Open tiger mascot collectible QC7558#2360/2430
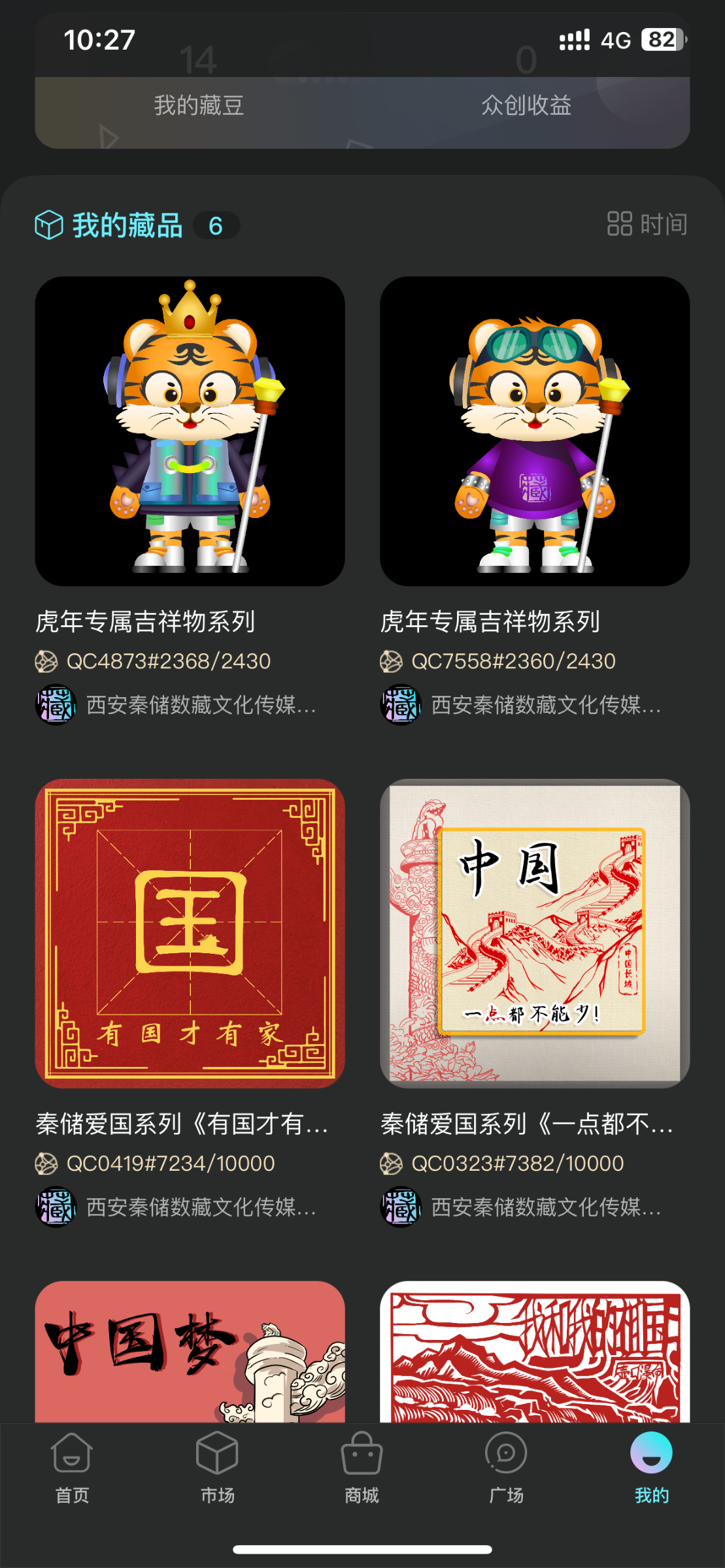 pyautogui.click(x=534, y=431)
